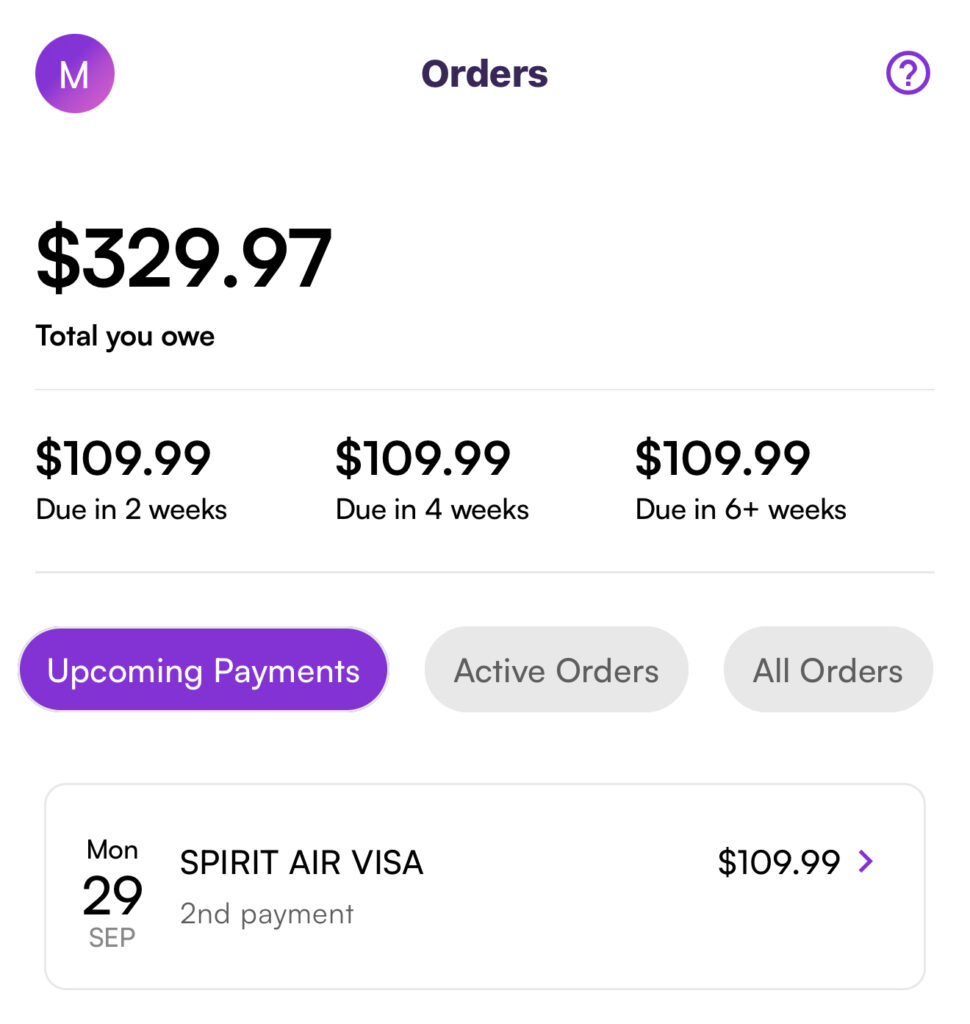
Task: Select the Total you owe label
Action: (x=124, y=336)
